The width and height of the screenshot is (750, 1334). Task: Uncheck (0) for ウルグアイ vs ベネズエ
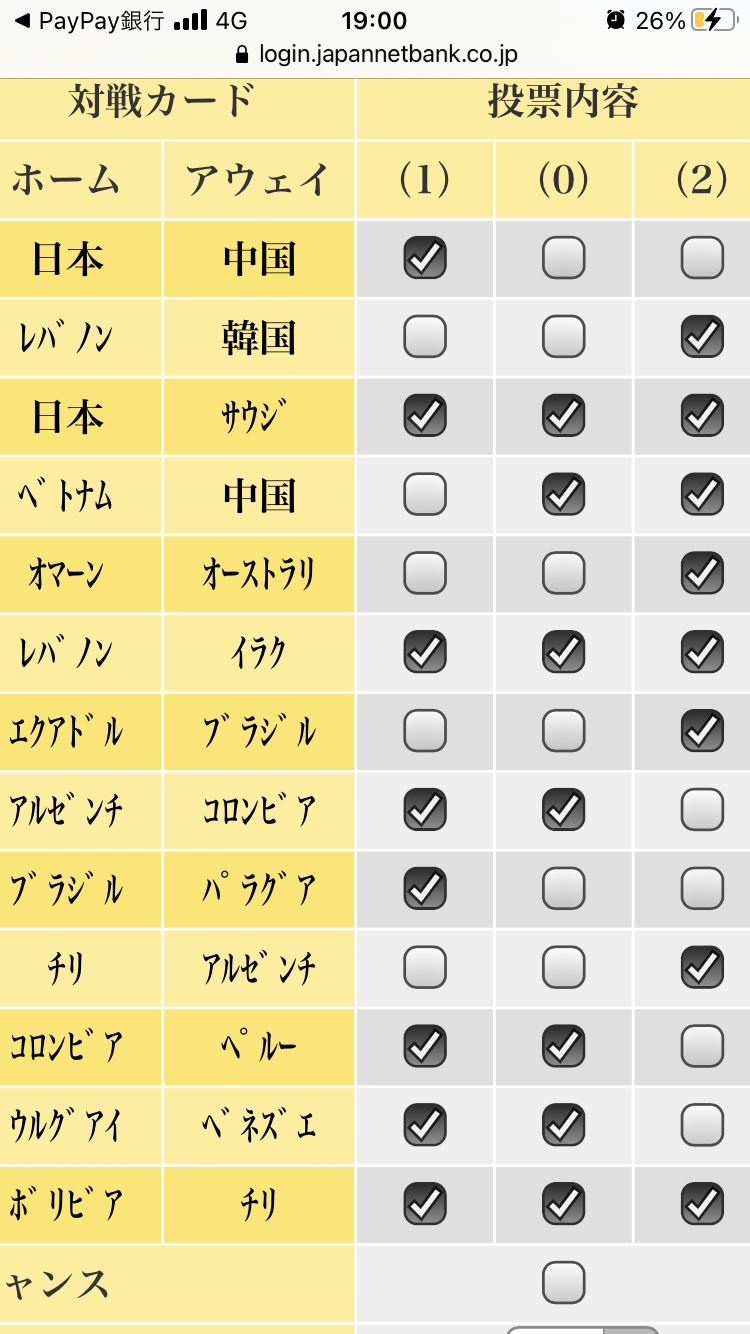pos(564,1125)
